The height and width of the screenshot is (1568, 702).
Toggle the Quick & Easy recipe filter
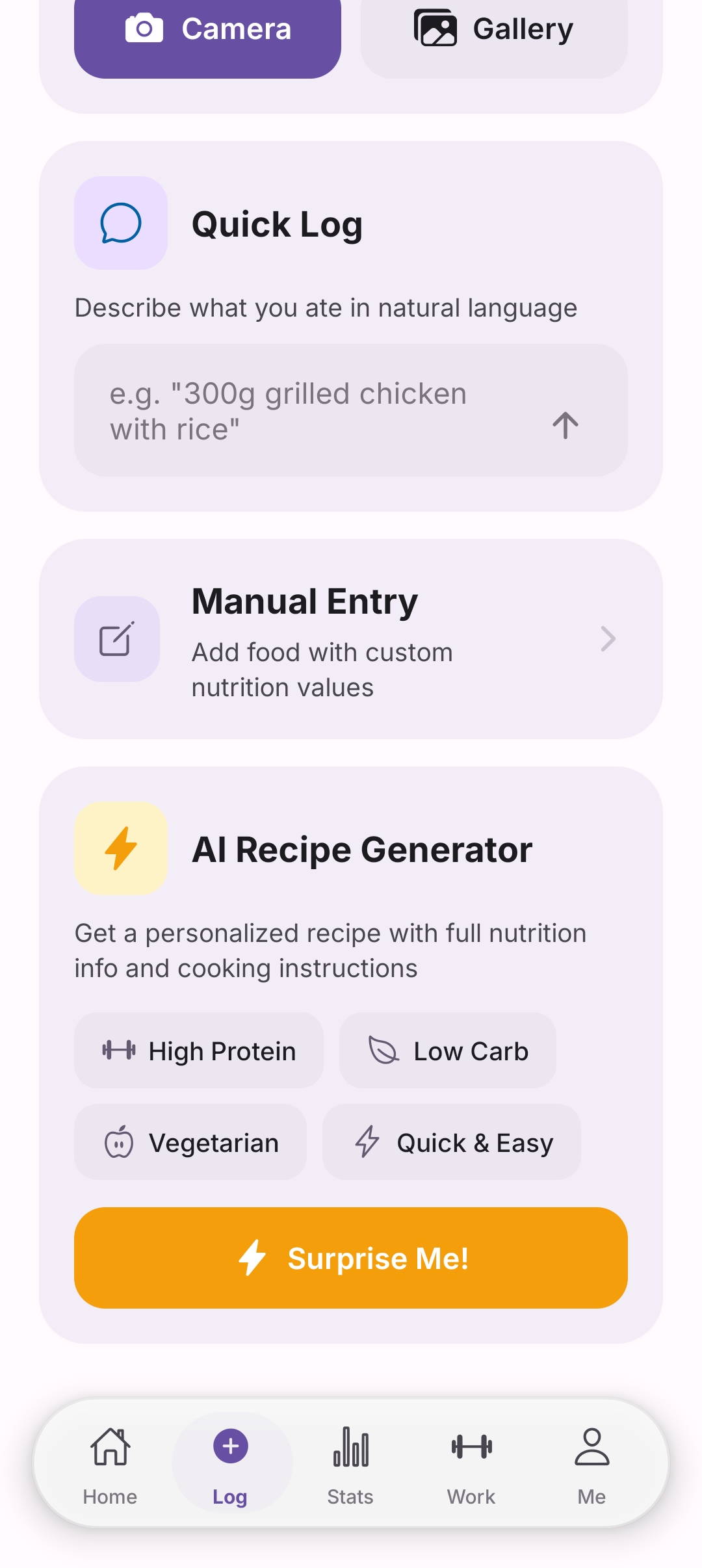coord(451,1142)
